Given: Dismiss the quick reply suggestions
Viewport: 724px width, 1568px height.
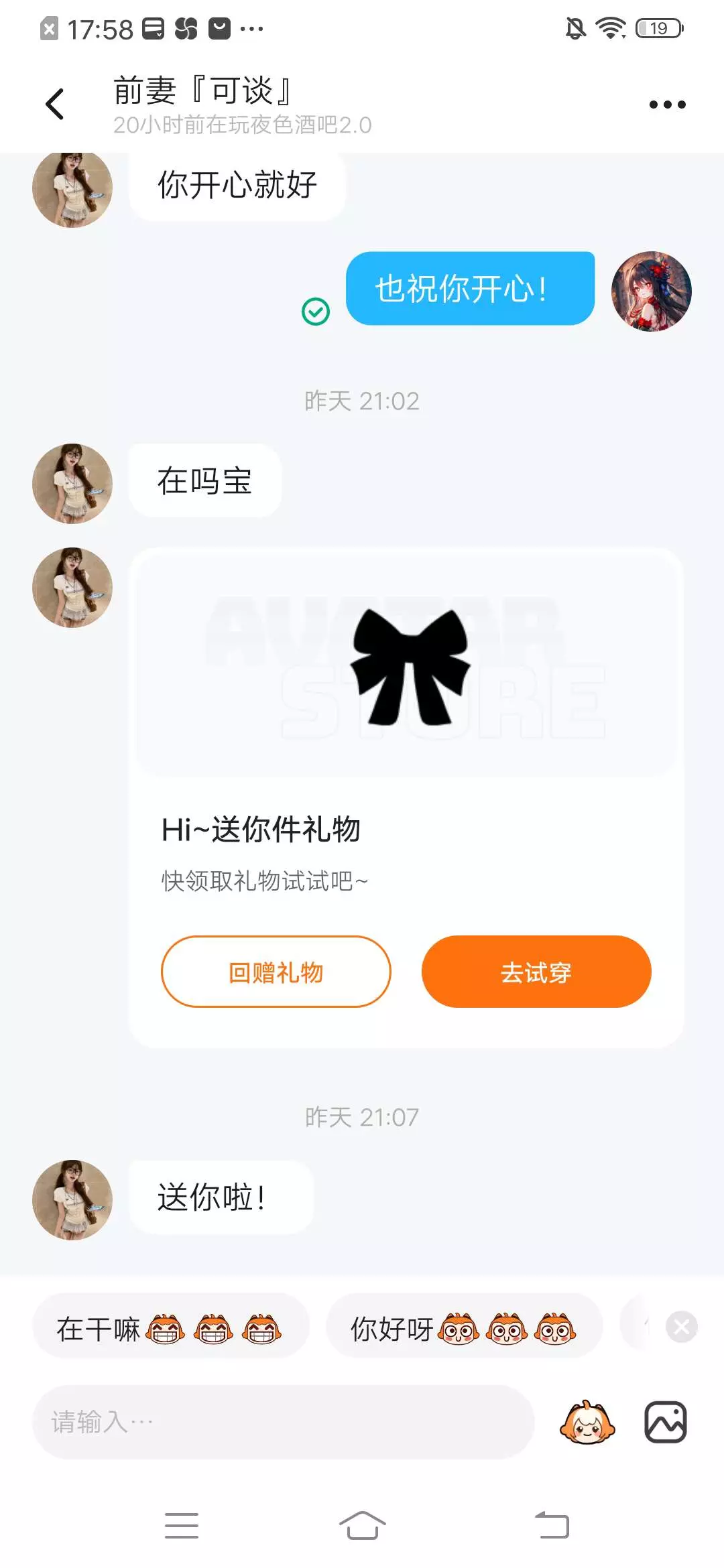Looking at the screenshot, I should coord(682,1327).
